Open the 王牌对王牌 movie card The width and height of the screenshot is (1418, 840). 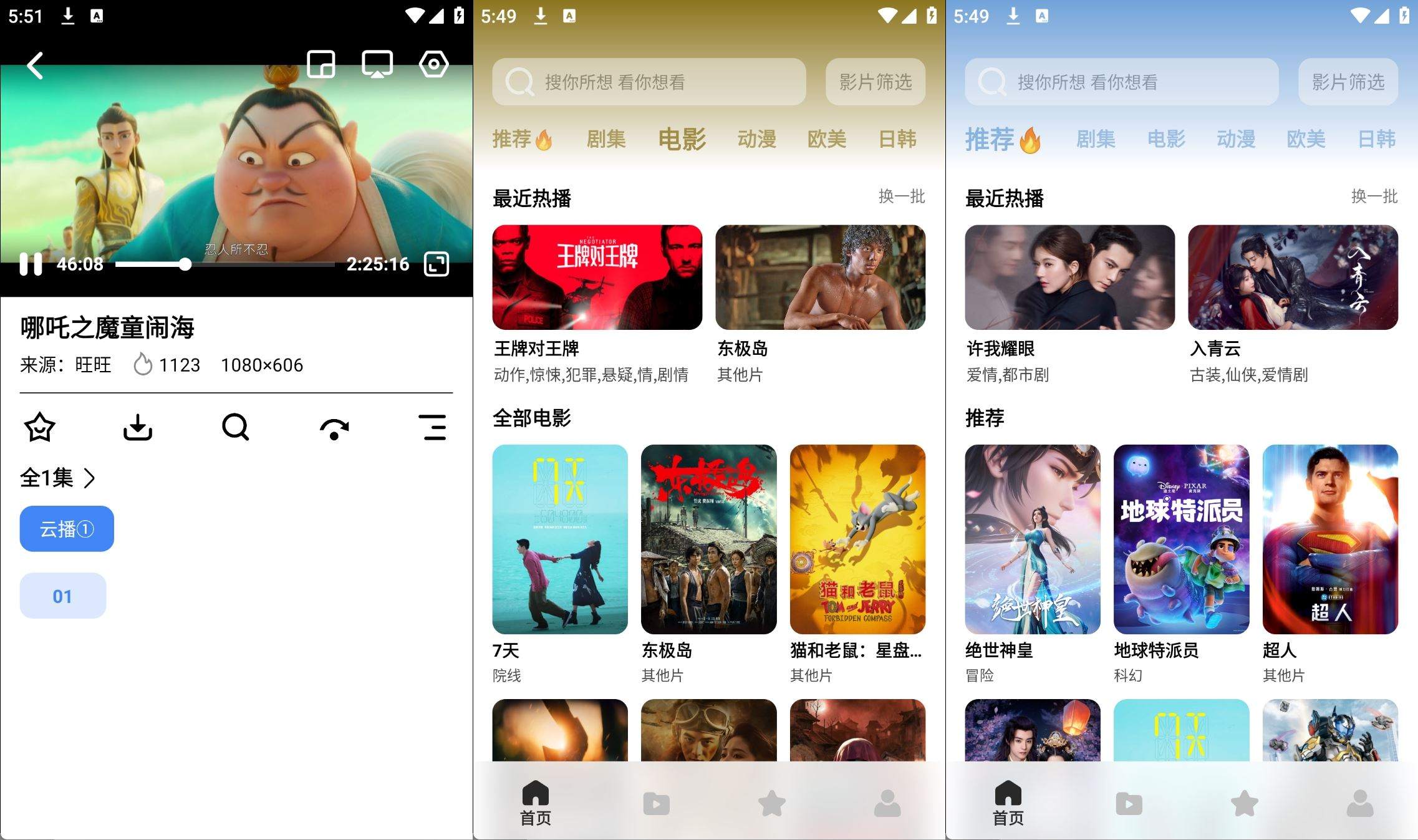click(x=597, y=278)
